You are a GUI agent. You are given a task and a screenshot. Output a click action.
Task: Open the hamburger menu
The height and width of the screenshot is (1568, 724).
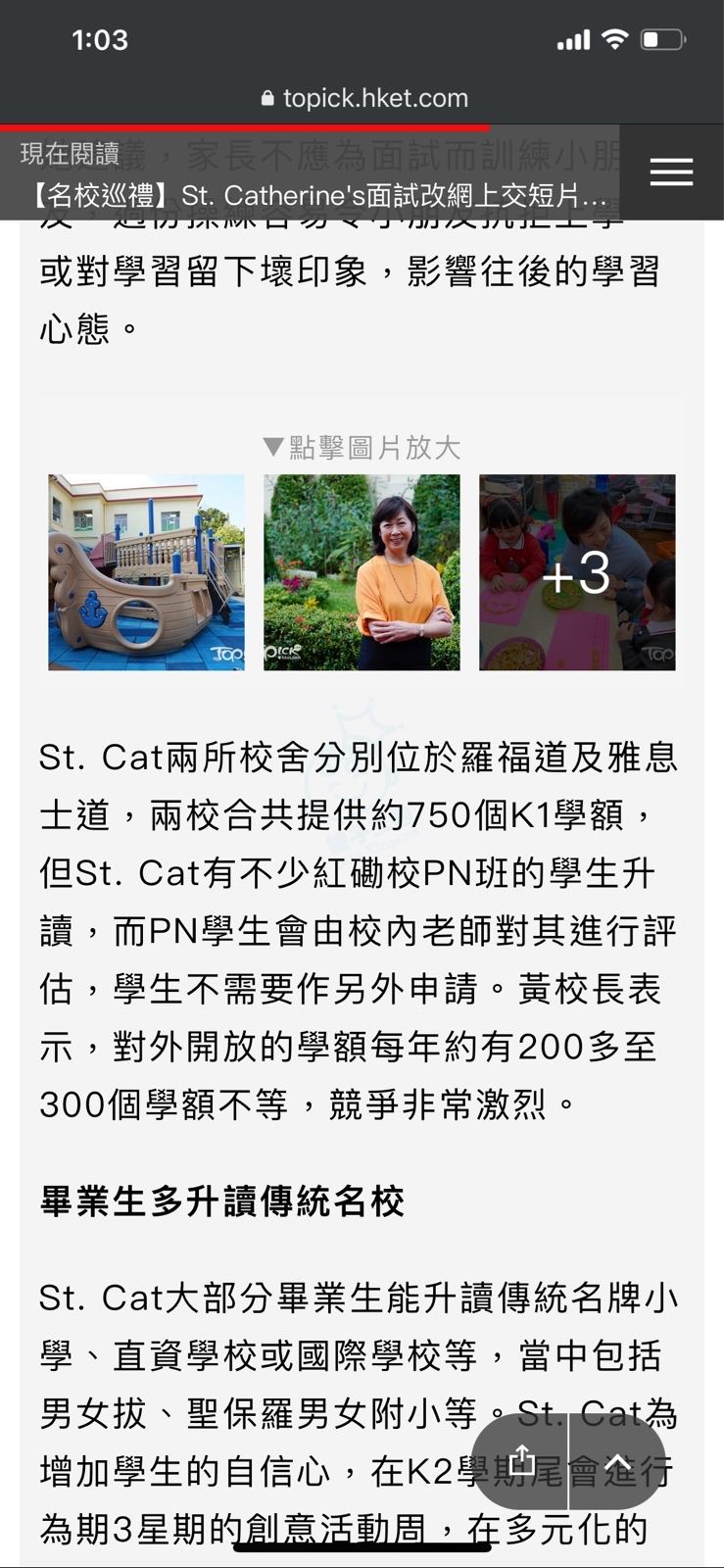tap(671, 172)
